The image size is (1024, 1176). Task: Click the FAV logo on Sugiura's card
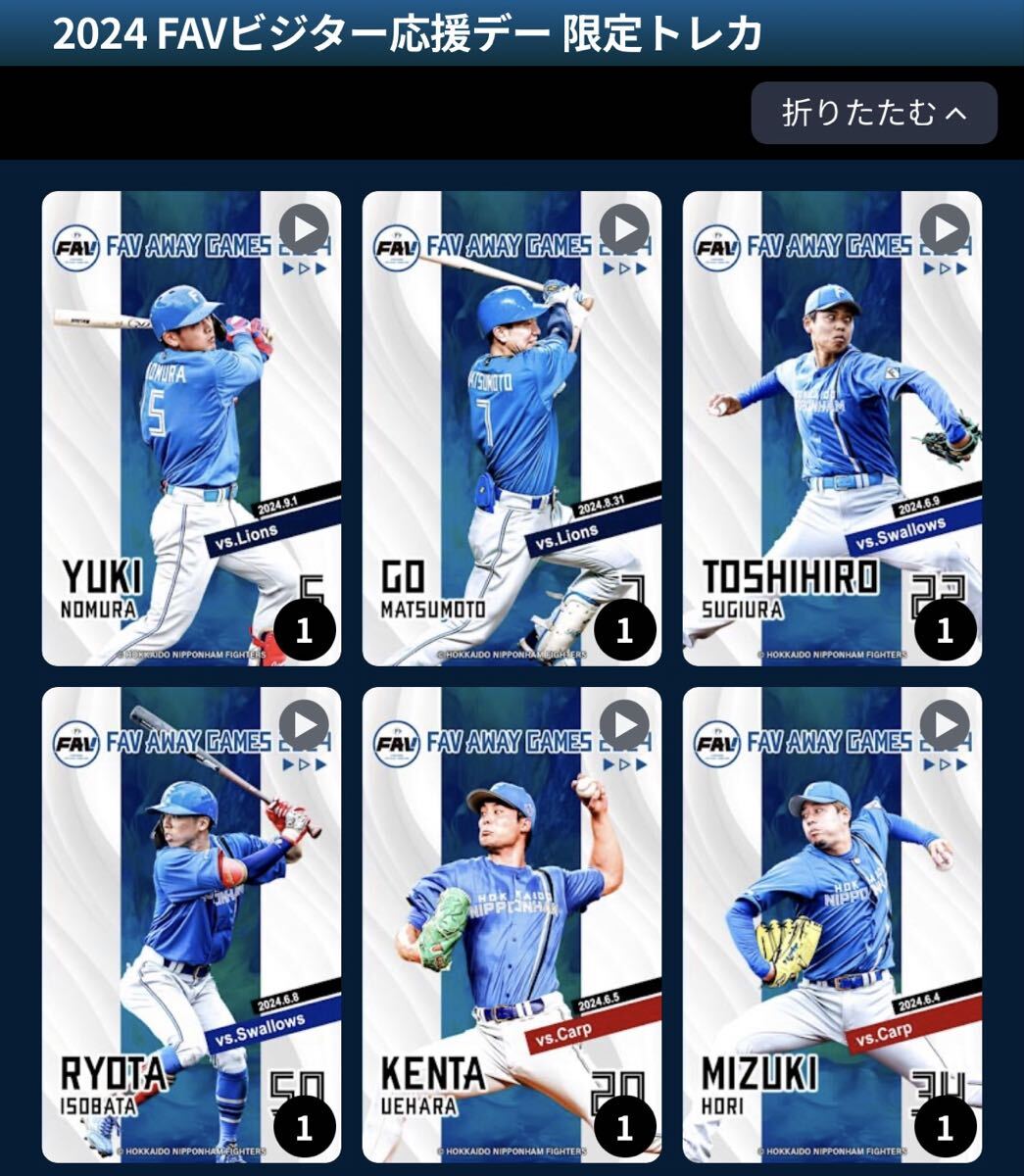(717, 247)
